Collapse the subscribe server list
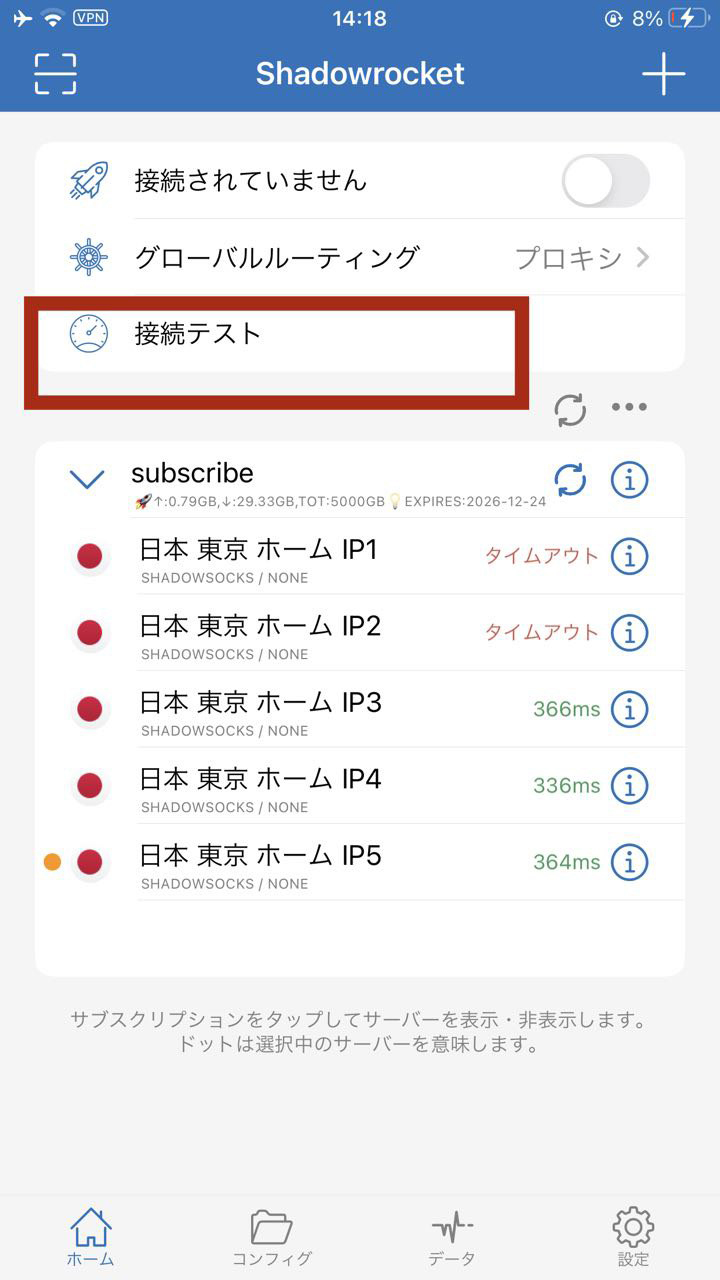 (x=88, y=480)
